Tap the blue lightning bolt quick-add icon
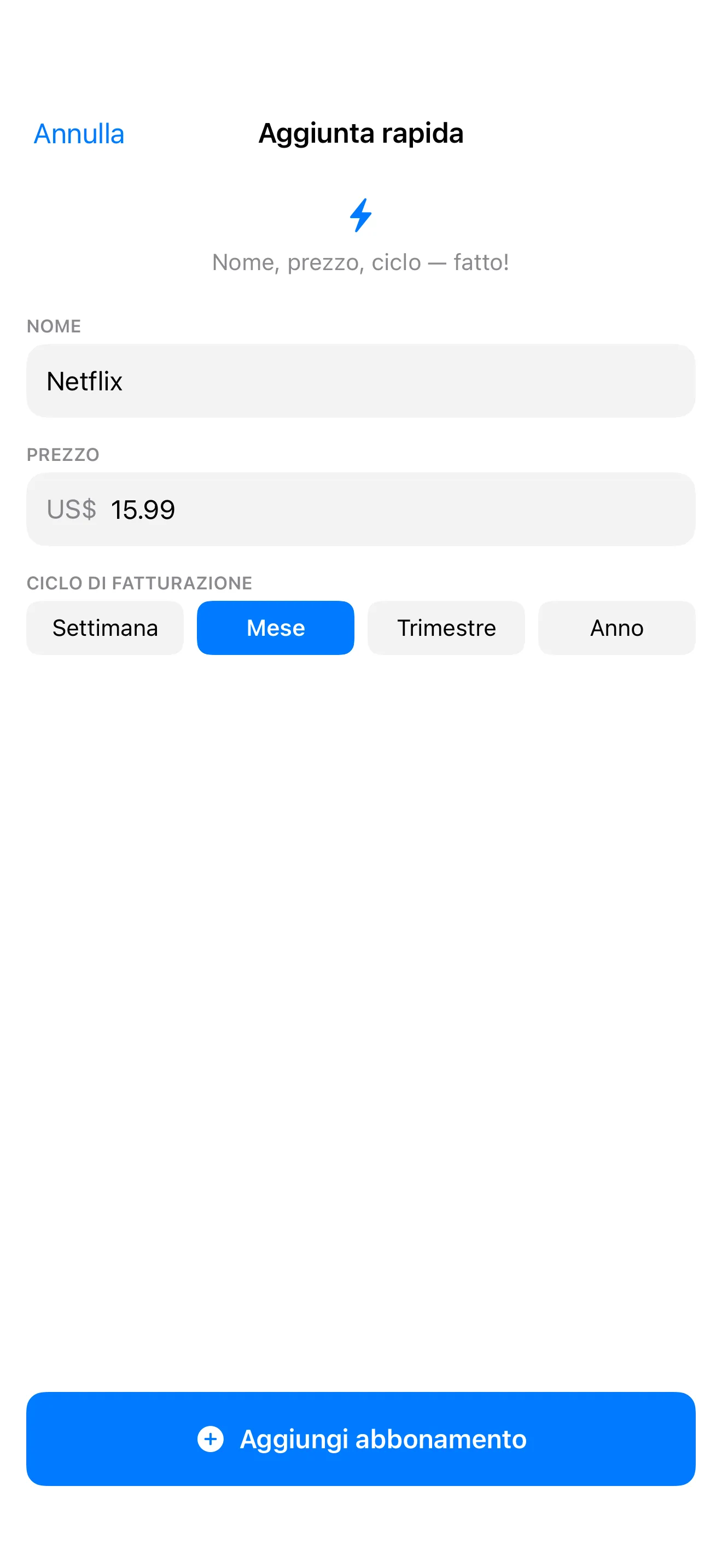 click(x=361, y=216)
